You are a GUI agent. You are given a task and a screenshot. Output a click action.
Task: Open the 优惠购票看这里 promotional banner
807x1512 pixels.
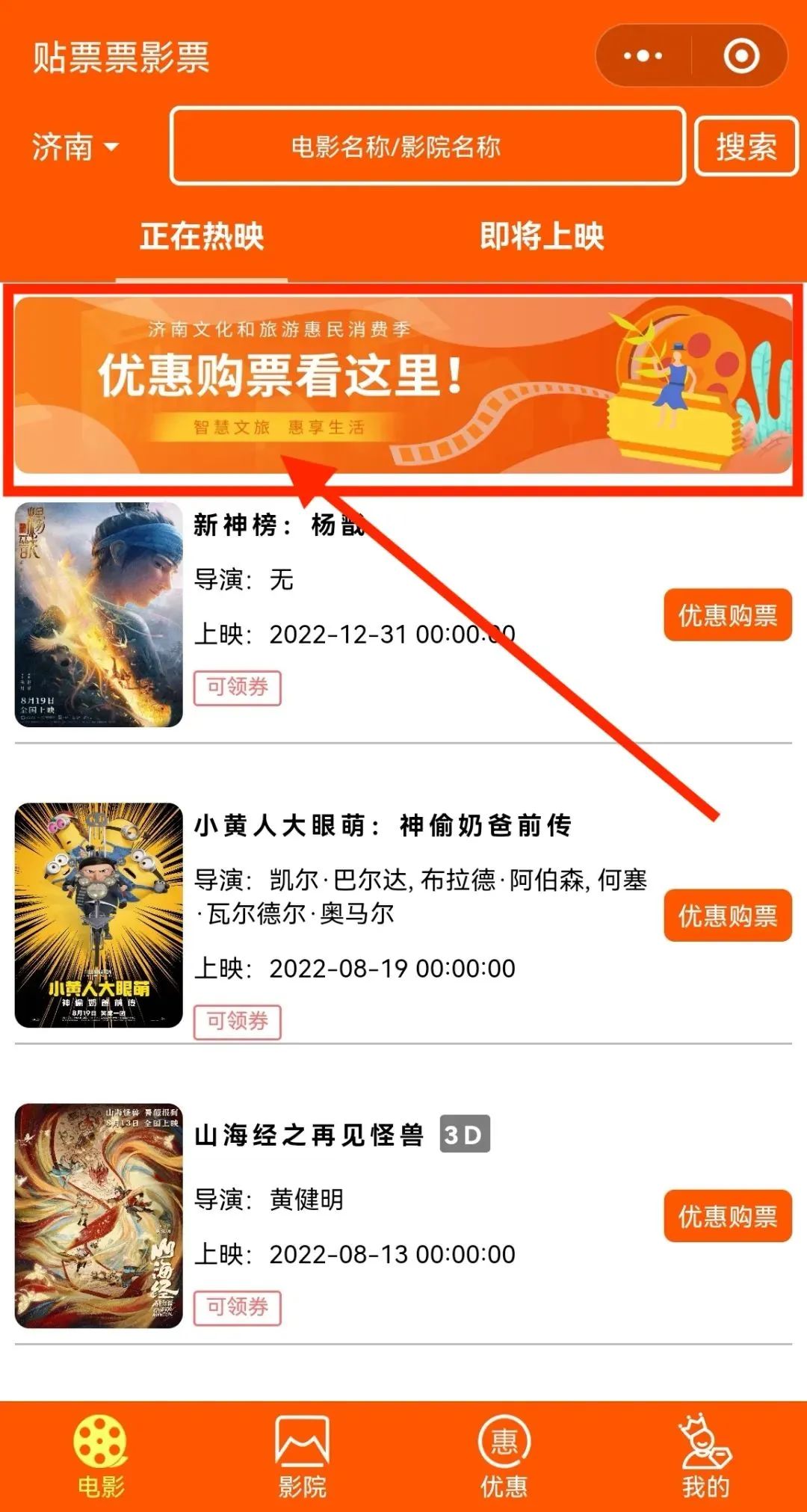(403, 389)
